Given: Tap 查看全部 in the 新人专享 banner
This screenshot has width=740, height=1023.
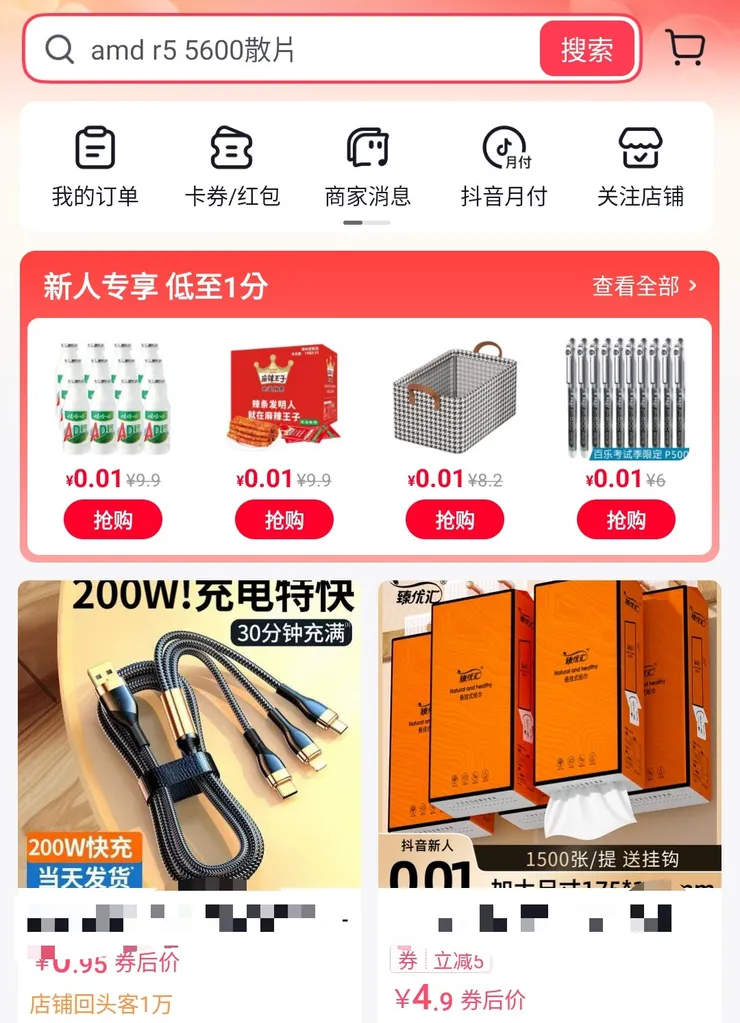Looking at the screenshot, I should (x=644, y=287).
